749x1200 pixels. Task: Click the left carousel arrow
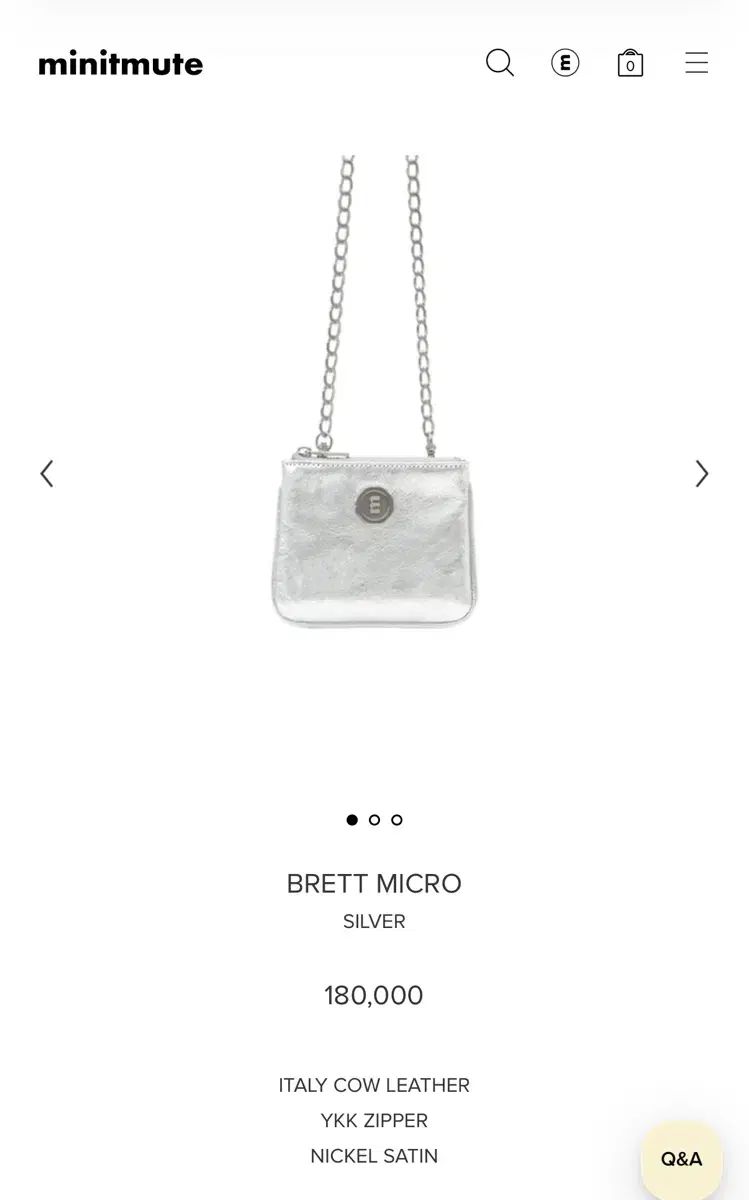point(46,473)
